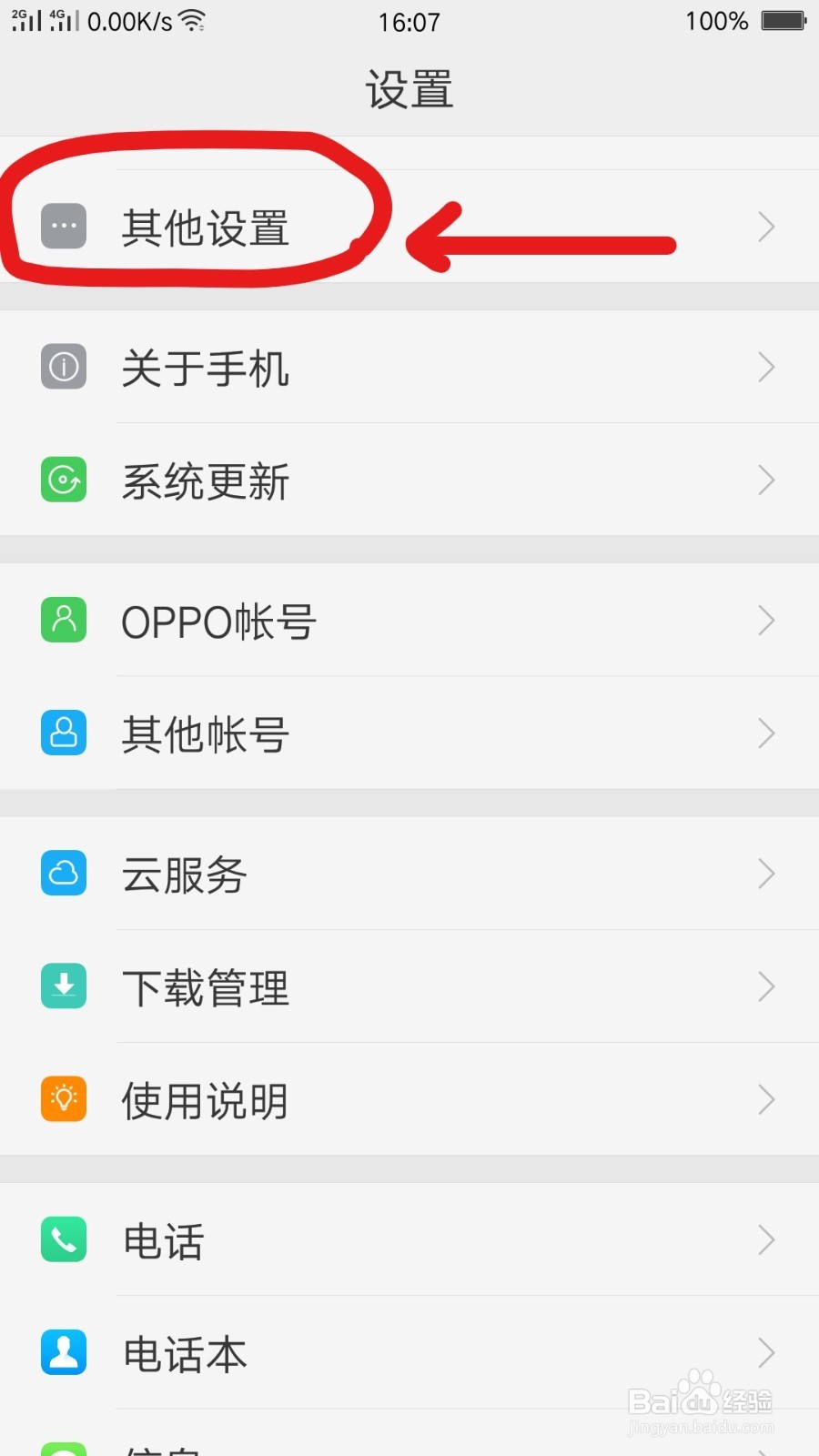
Task: Tap the 下载管理 download icon
Action: [62, 986]
